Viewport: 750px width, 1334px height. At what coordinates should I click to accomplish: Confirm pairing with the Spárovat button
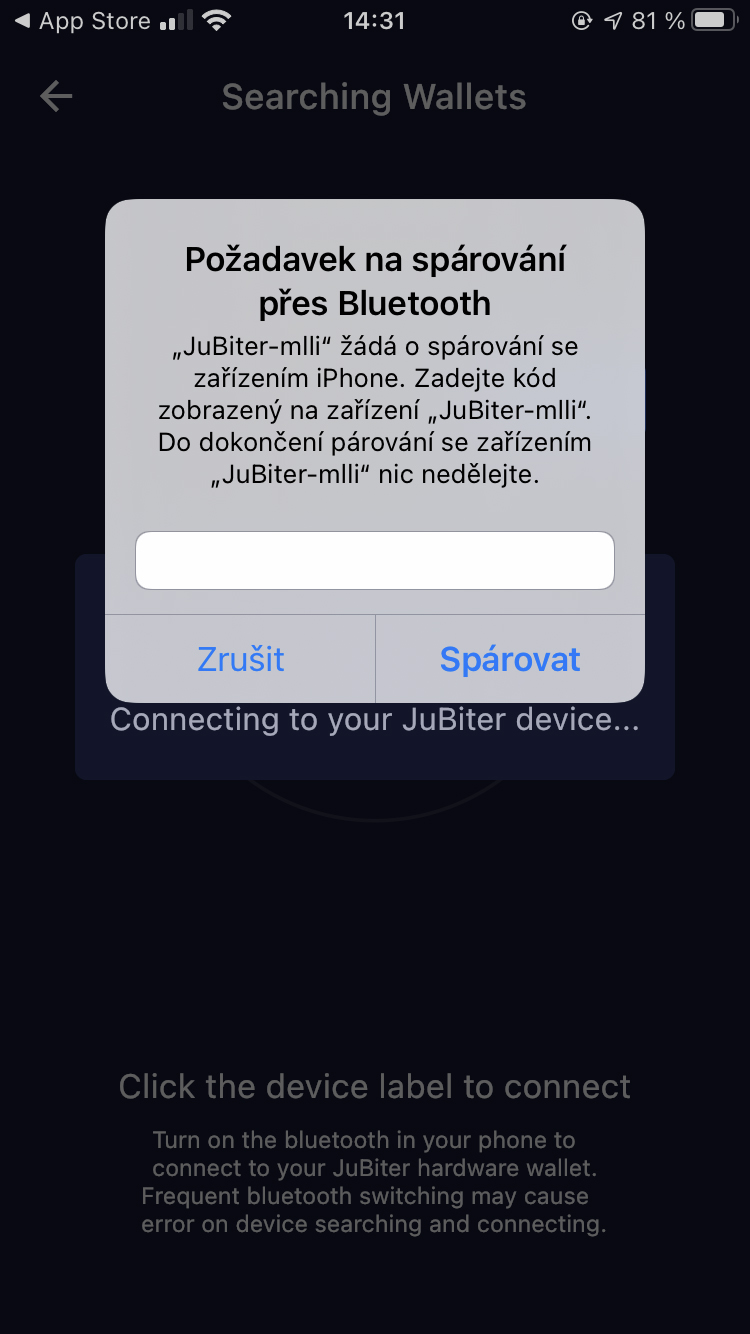pyautogui.click(x=510, y=659)
